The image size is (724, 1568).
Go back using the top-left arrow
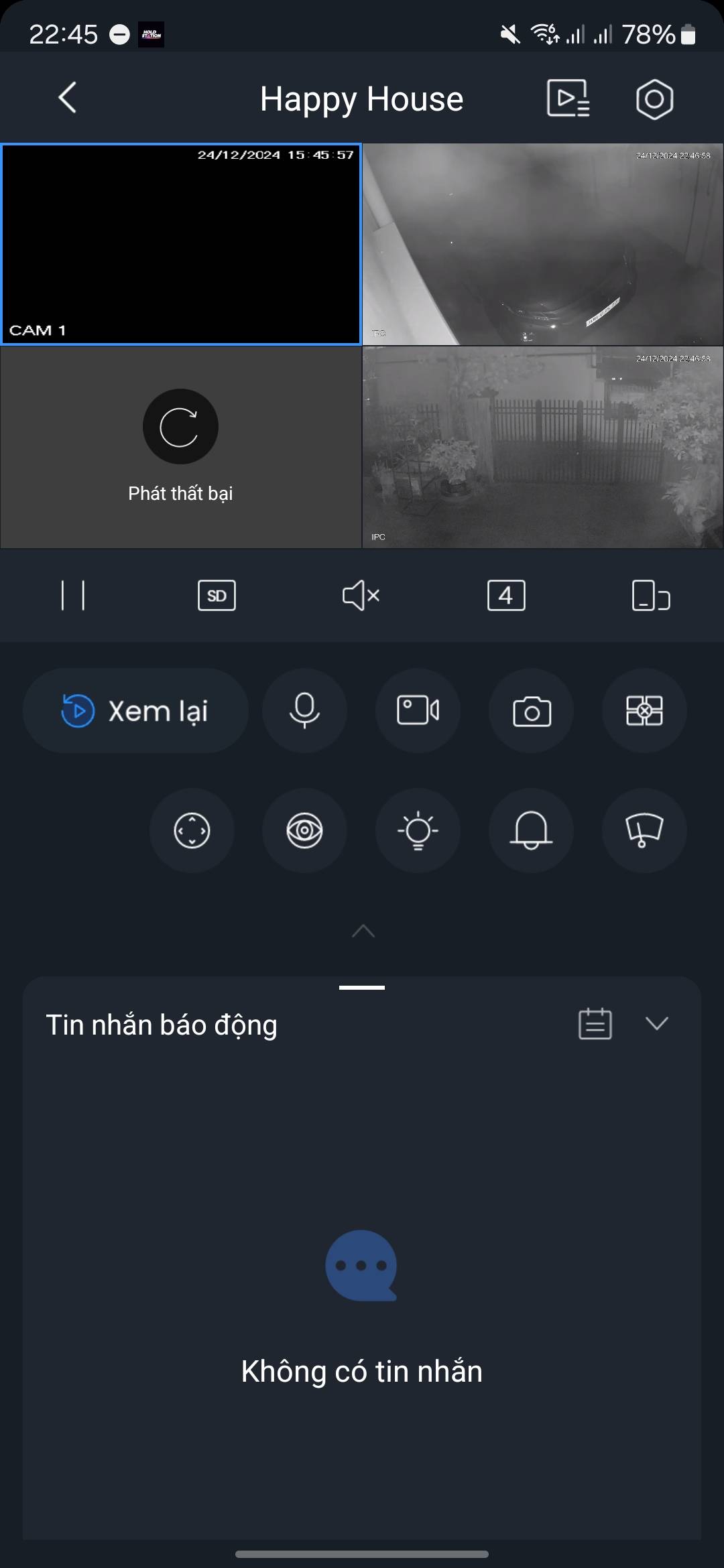tap(67, 99)
